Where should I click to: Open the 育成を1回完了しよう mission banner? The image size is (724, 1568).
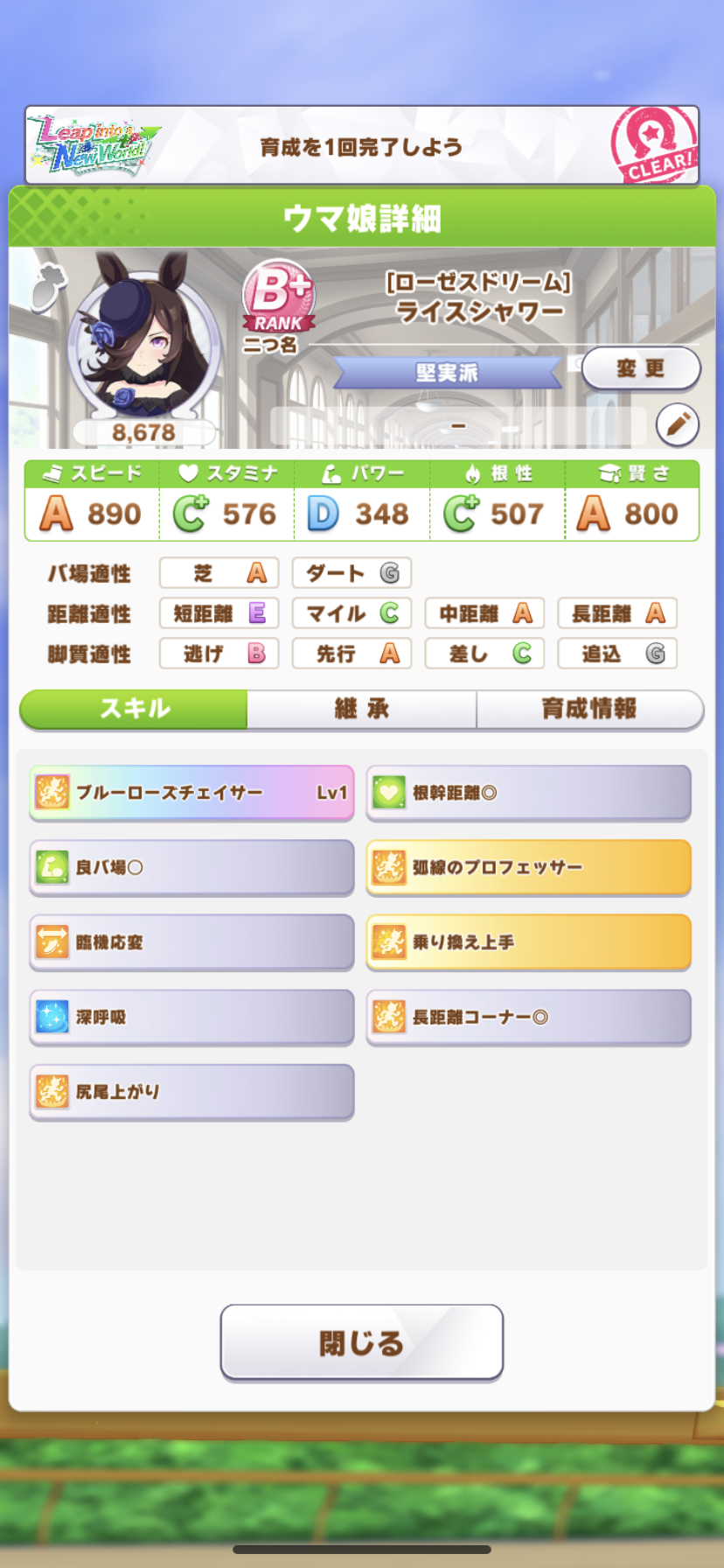coord(361,146)
